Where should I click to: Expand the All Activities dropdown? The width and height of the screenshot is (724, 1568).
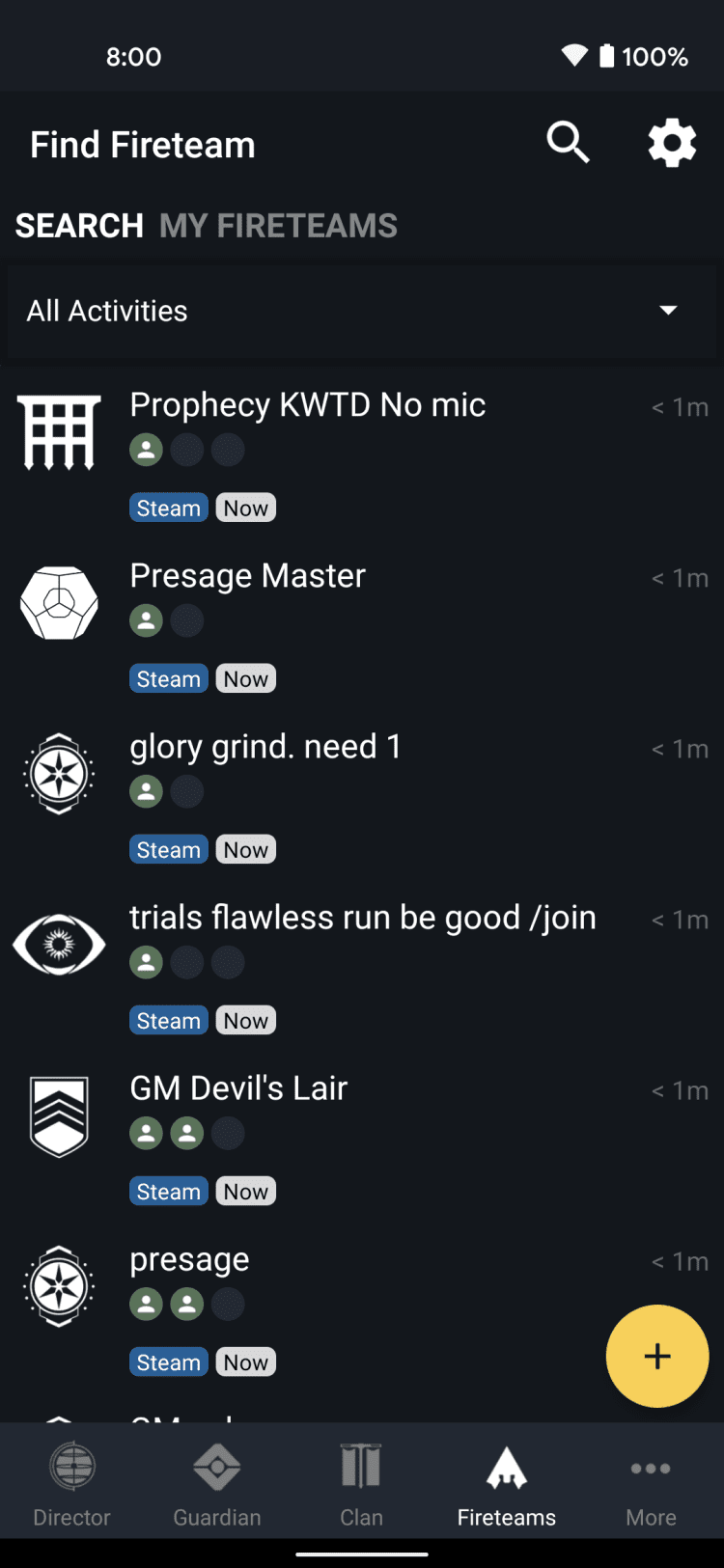[362, 311]
